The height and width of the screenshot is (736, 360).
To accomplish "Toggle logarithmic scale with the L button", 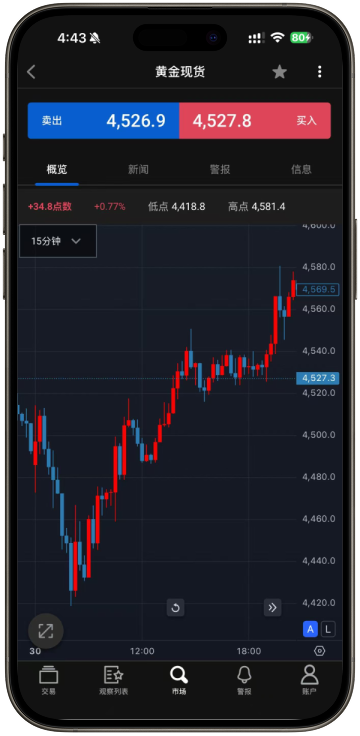I will click(328, 629).
